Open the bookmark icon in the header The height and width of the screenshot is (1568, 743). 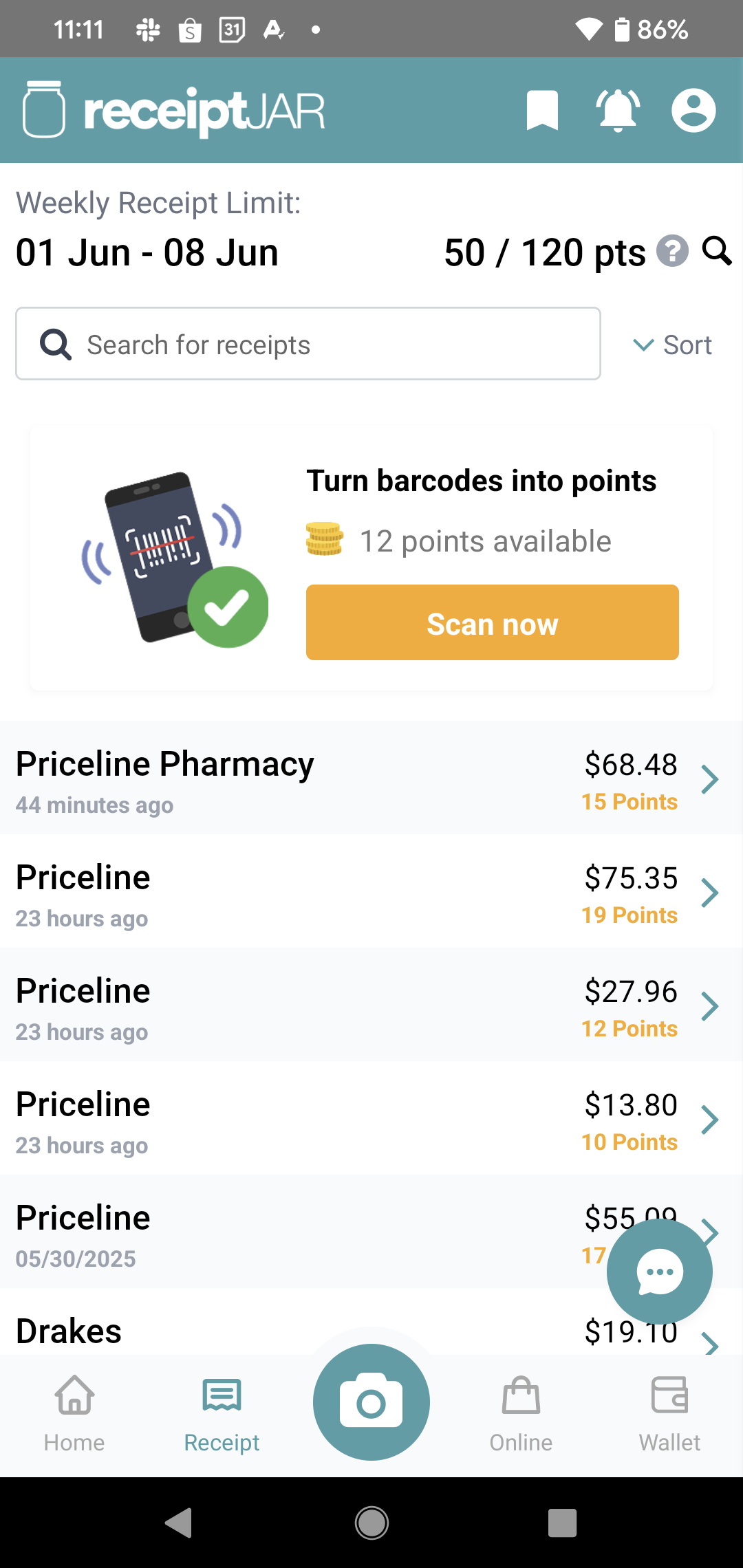pyautogui.click(x=542, y=110)
